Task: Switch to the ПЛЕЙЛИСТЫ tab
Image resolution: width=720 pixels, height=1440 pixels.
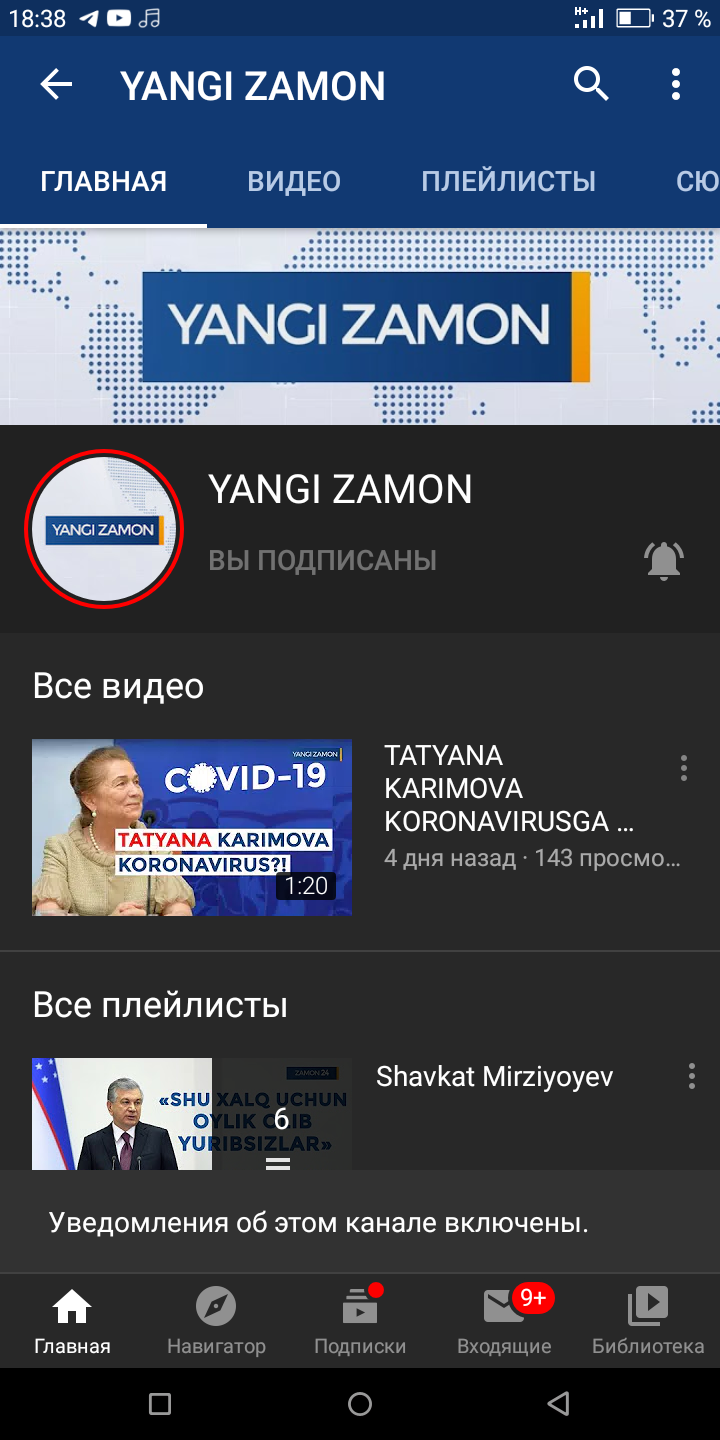Action: [x=508, y=181]
